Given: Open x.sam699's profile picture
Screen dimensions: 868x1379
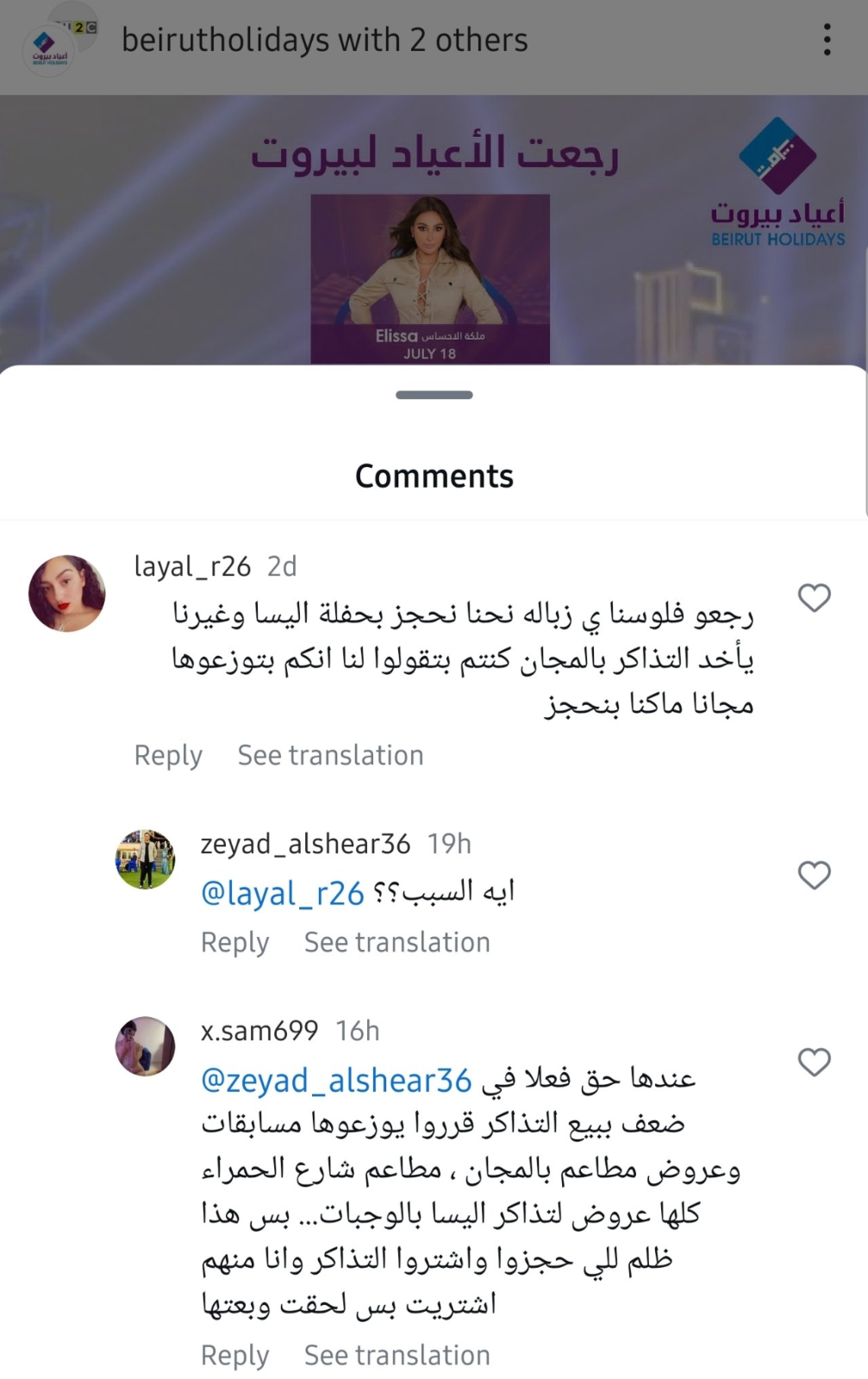Looking at the screenshot, I should [146, 1046].
